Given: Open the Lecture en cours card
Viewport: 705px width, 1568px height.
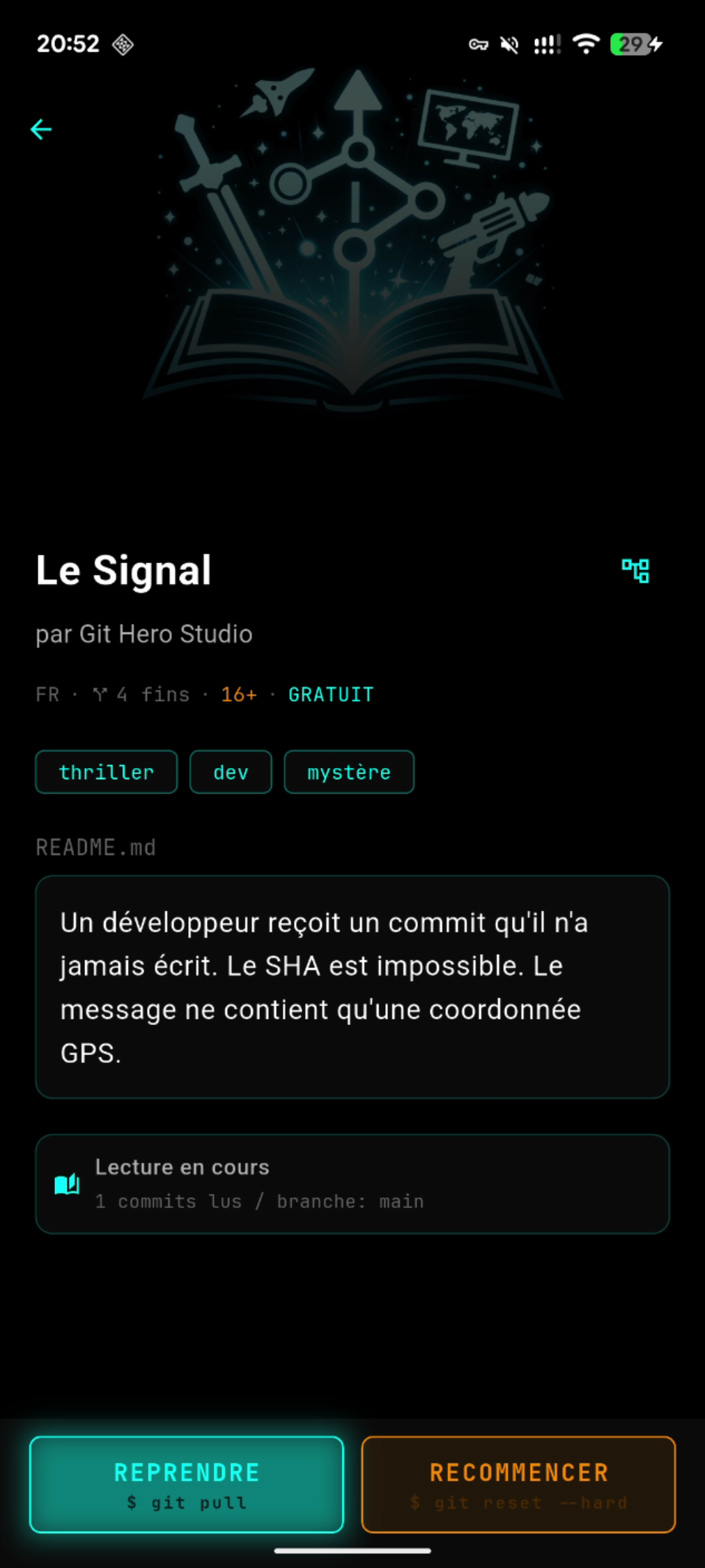Looking at the screenshot, I should point(352,1184).
